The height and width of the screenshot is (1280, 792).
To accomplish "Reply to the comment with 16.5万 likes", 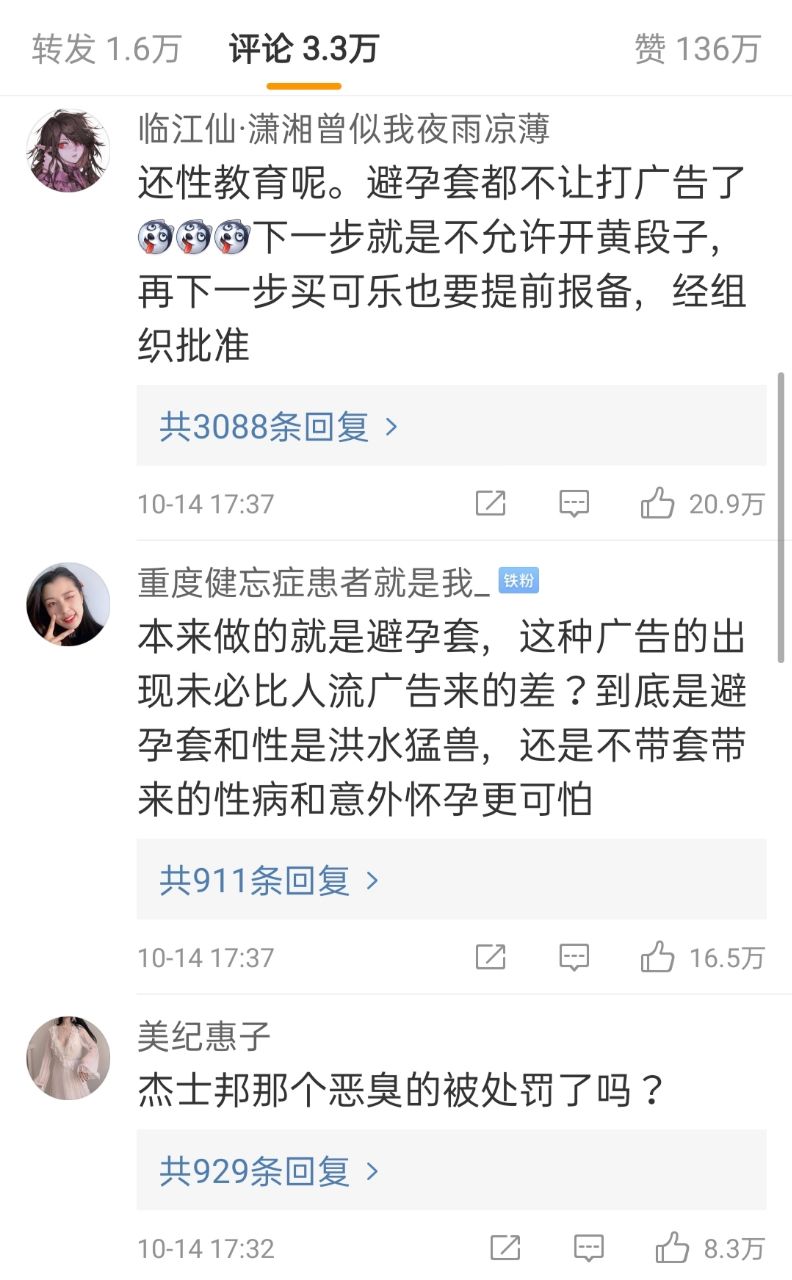I will (x=573, y=958).
